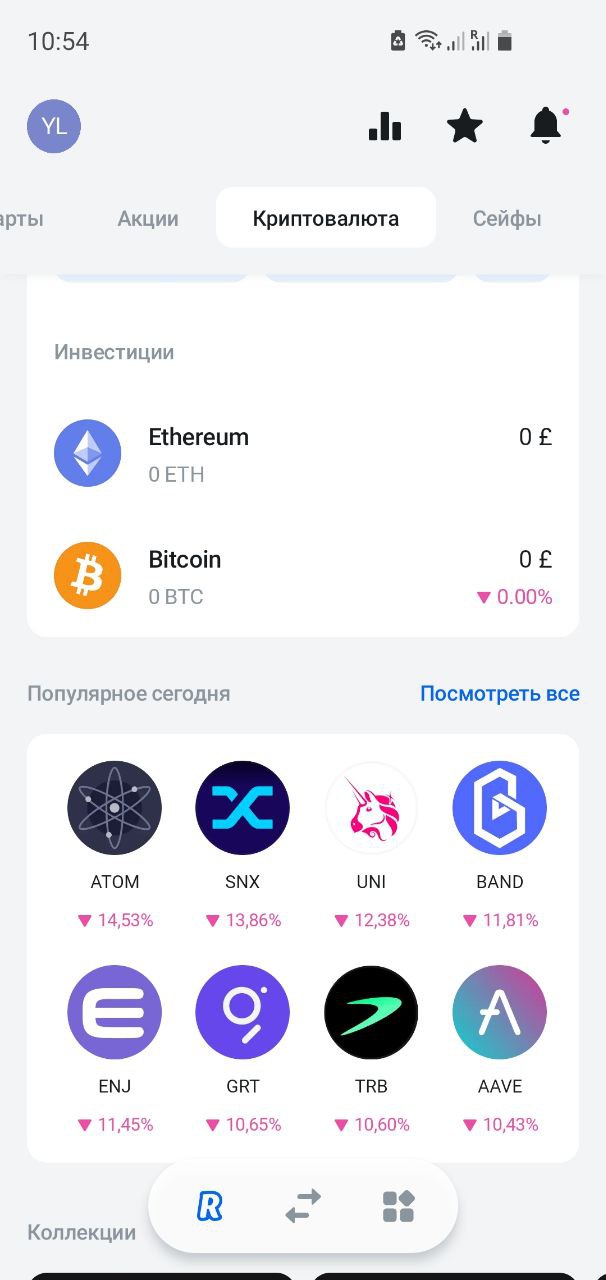606x1280 pixels.
Task: Open the notifications bell
Action: point(546,125)
